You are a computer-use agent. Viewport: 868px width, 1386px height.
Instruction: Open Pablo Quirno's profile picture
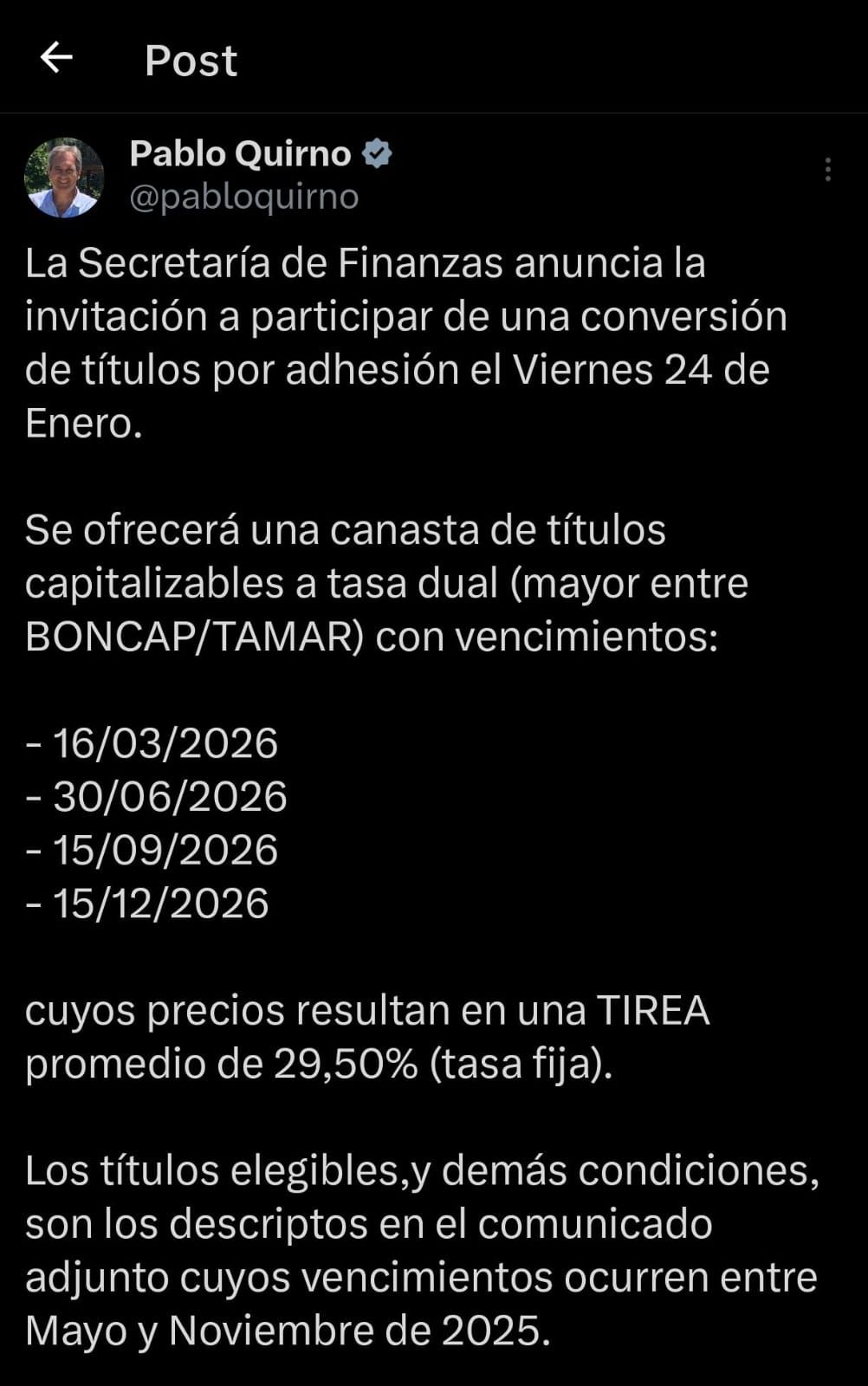64,178
